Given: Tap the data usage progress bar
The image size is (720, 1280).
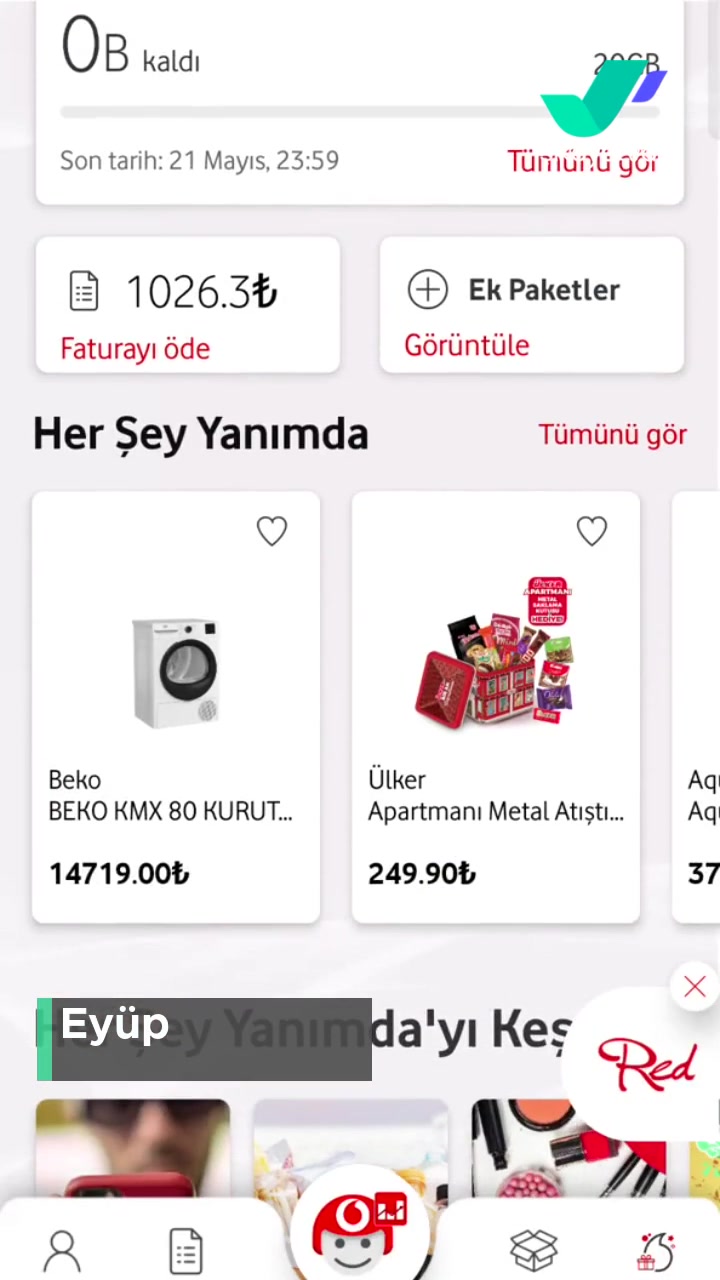Looking at the screenshot, I should pyautogui.click(x=360, y=111).
